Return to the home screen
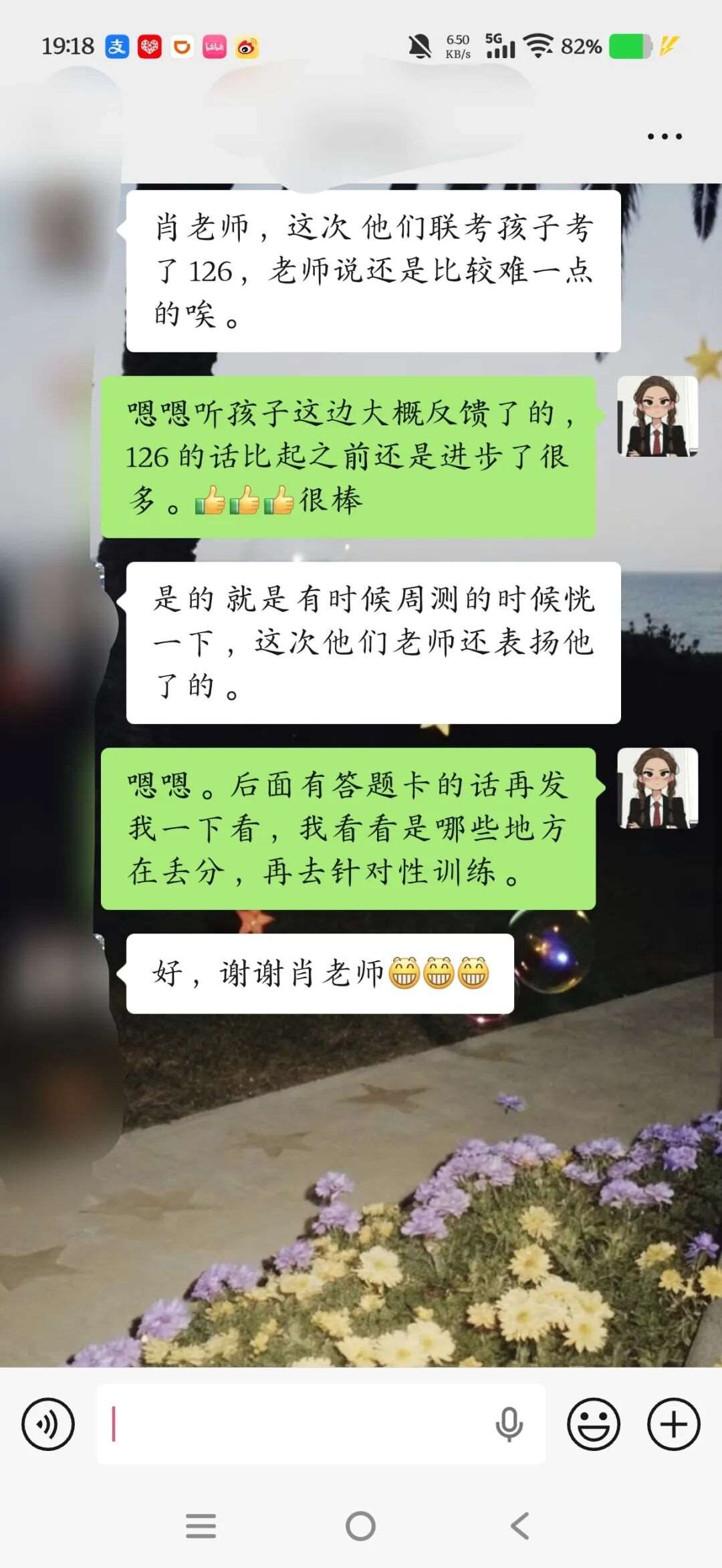 [360, 1527]
